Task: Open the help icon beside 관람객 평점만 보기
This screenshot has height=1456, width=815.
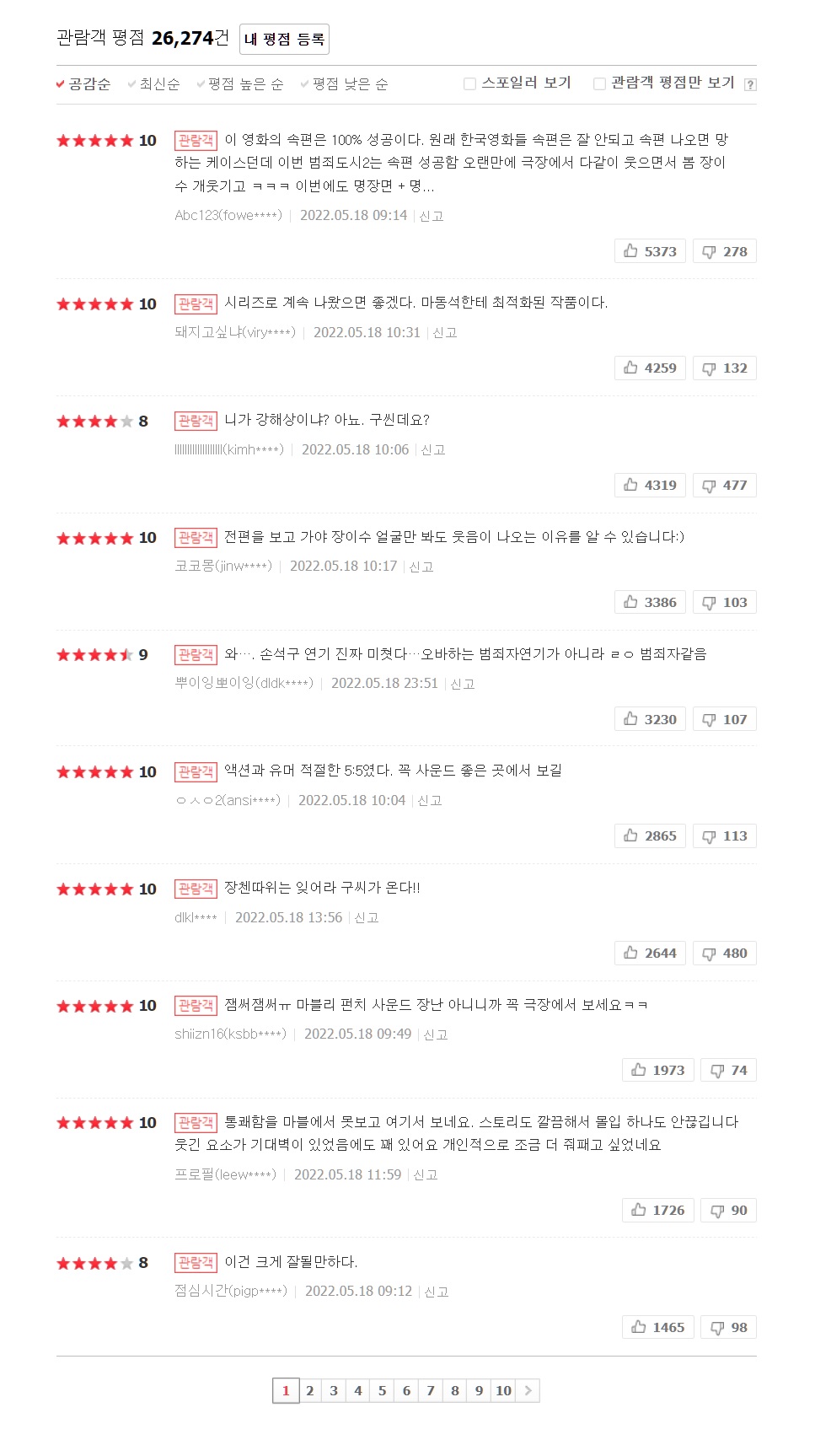Action: [750, 84]
